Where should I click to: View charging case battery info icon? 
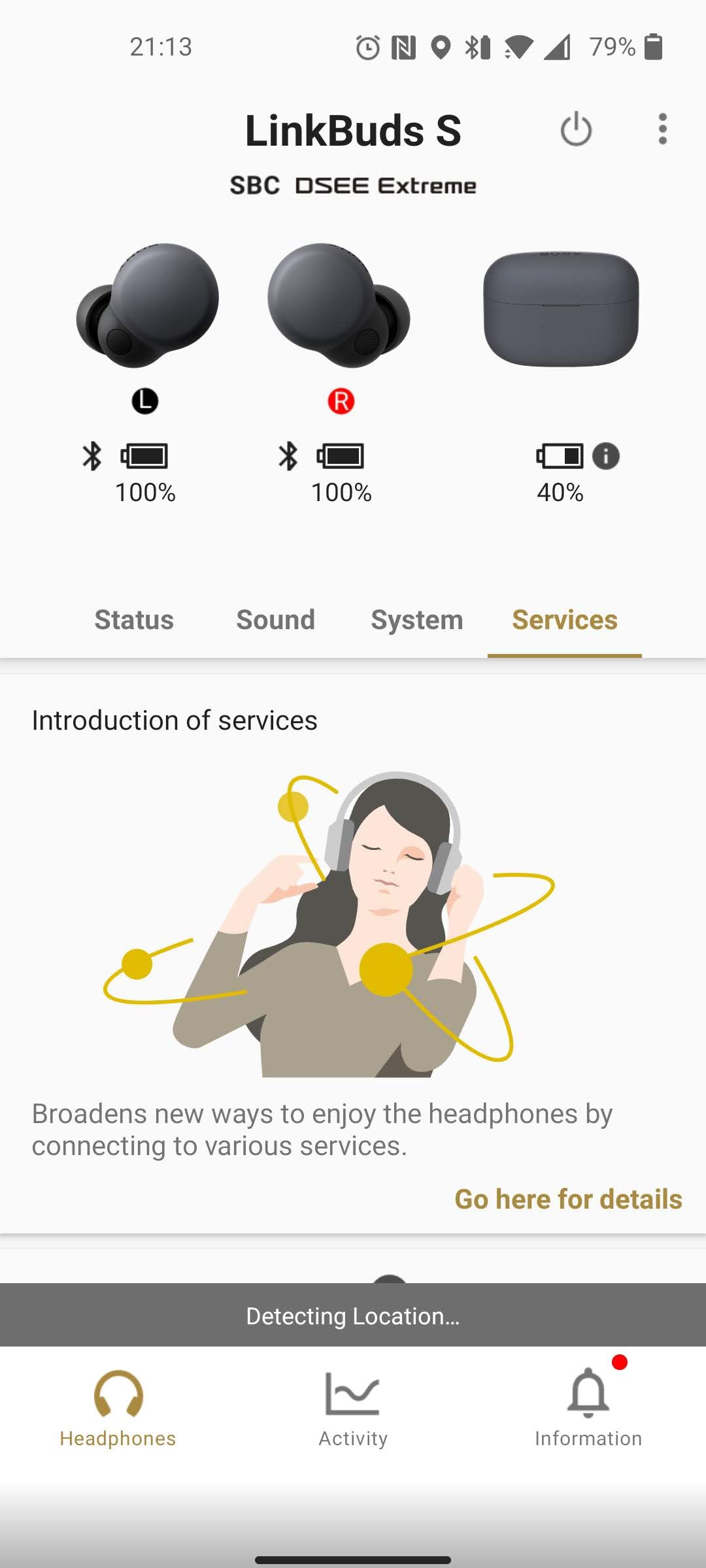pyautogui.click(x=606, y=456)
